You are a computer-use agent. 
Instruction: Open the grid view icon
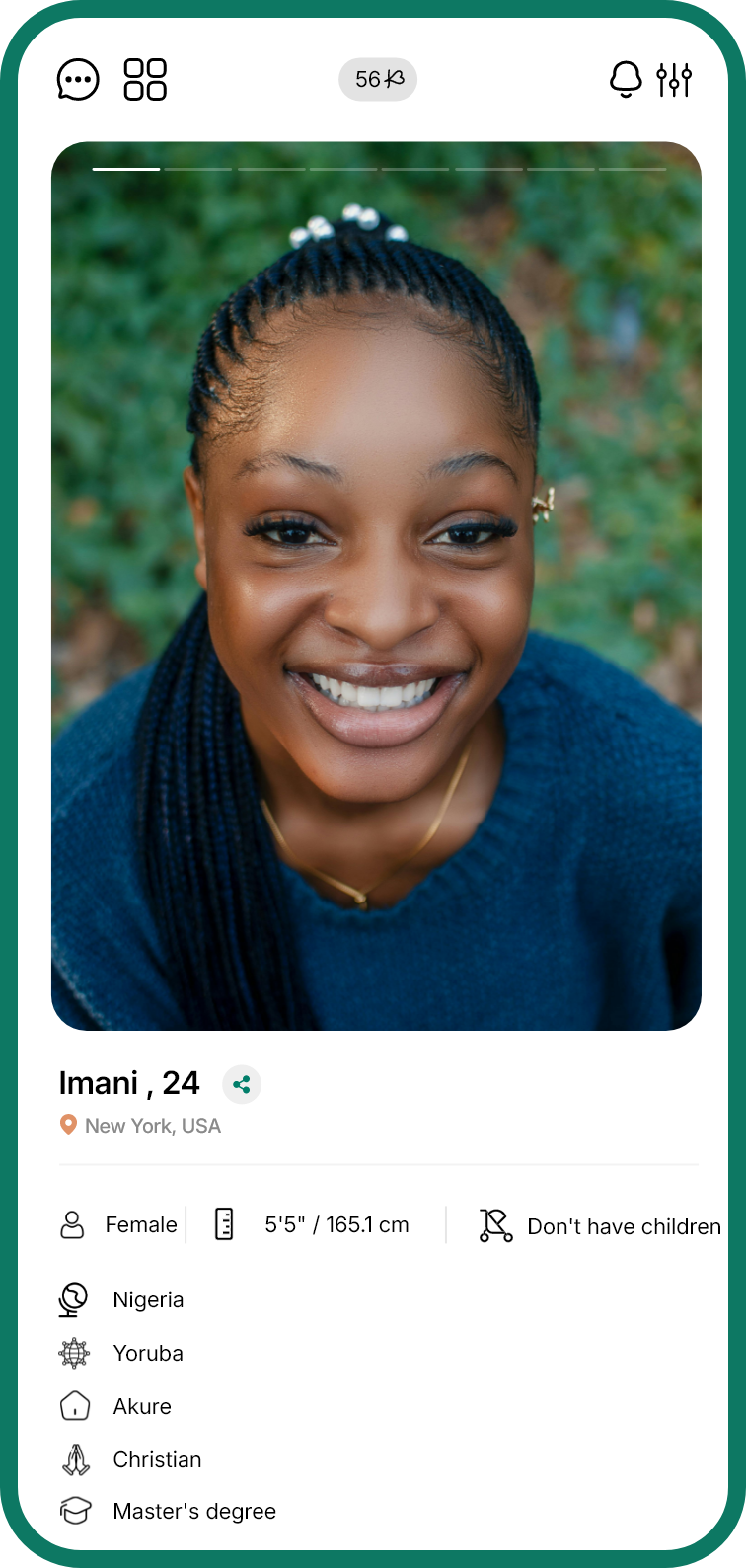click(x=145, y=79)
